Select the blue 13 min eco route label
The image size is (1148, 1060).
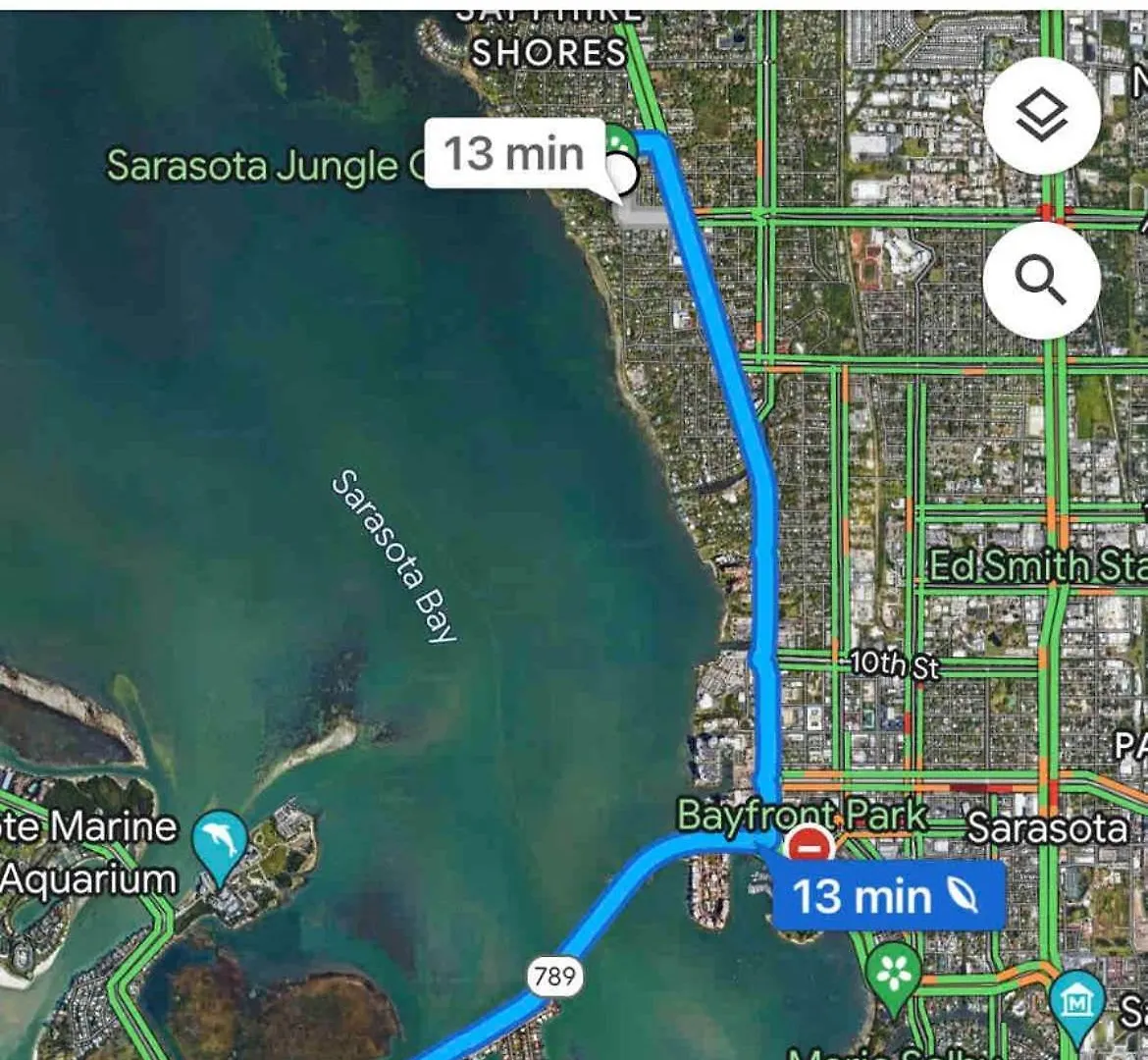pos(888,896)
